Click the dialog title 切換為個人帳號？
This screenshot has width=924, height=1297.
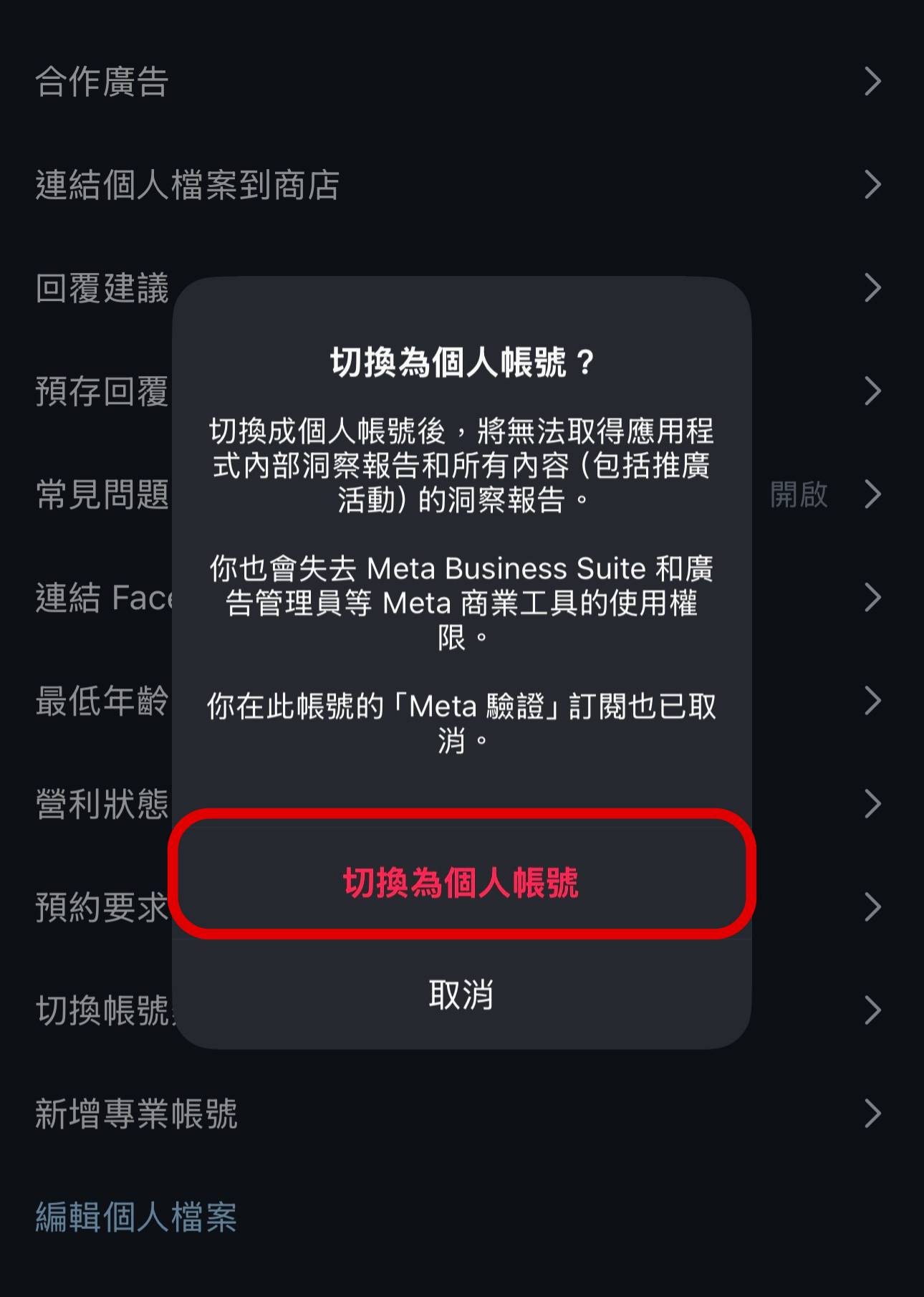coord(462,357)
